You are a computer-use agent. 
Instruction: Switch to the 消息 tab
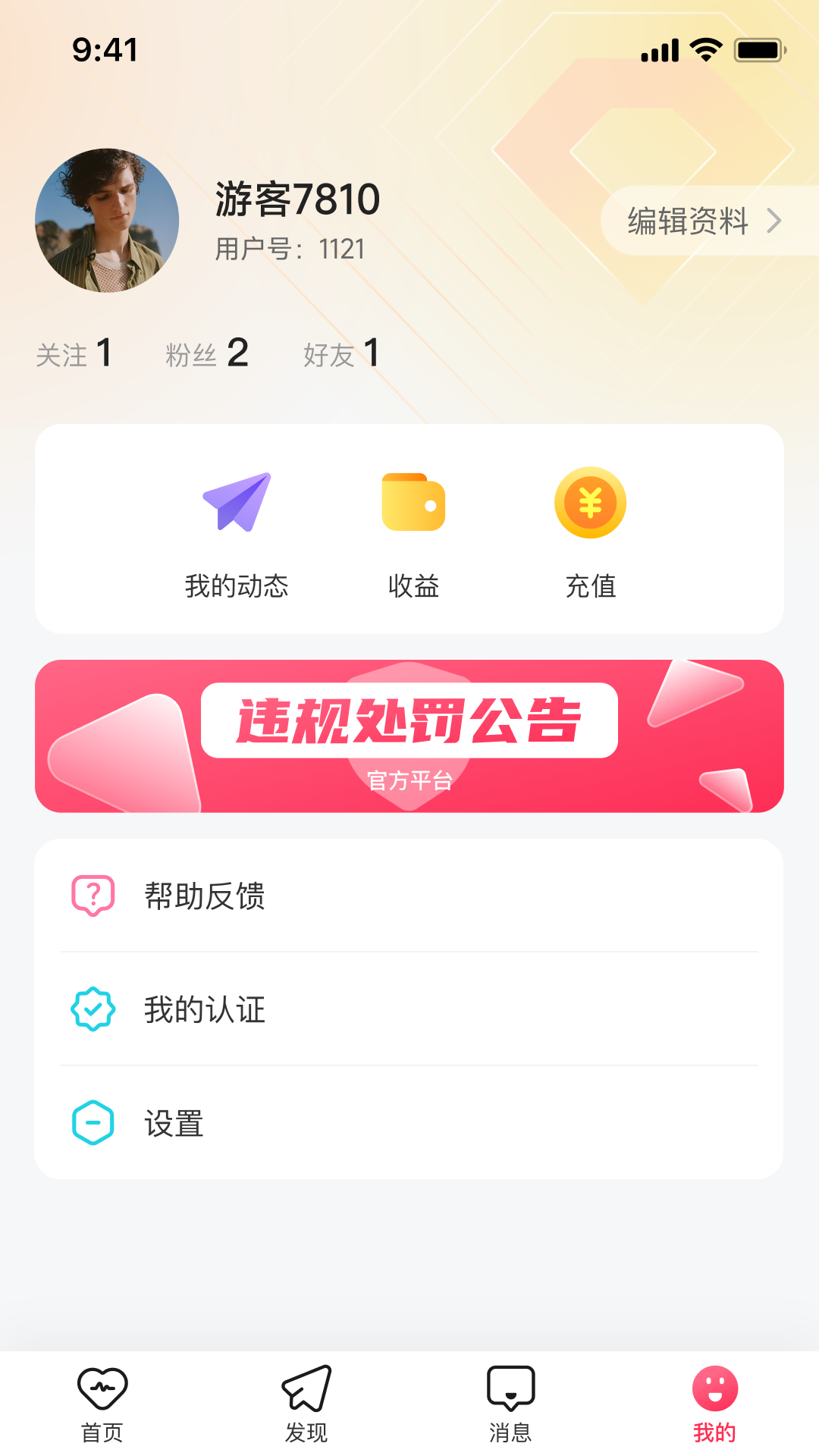click(x=510, y=1404)
